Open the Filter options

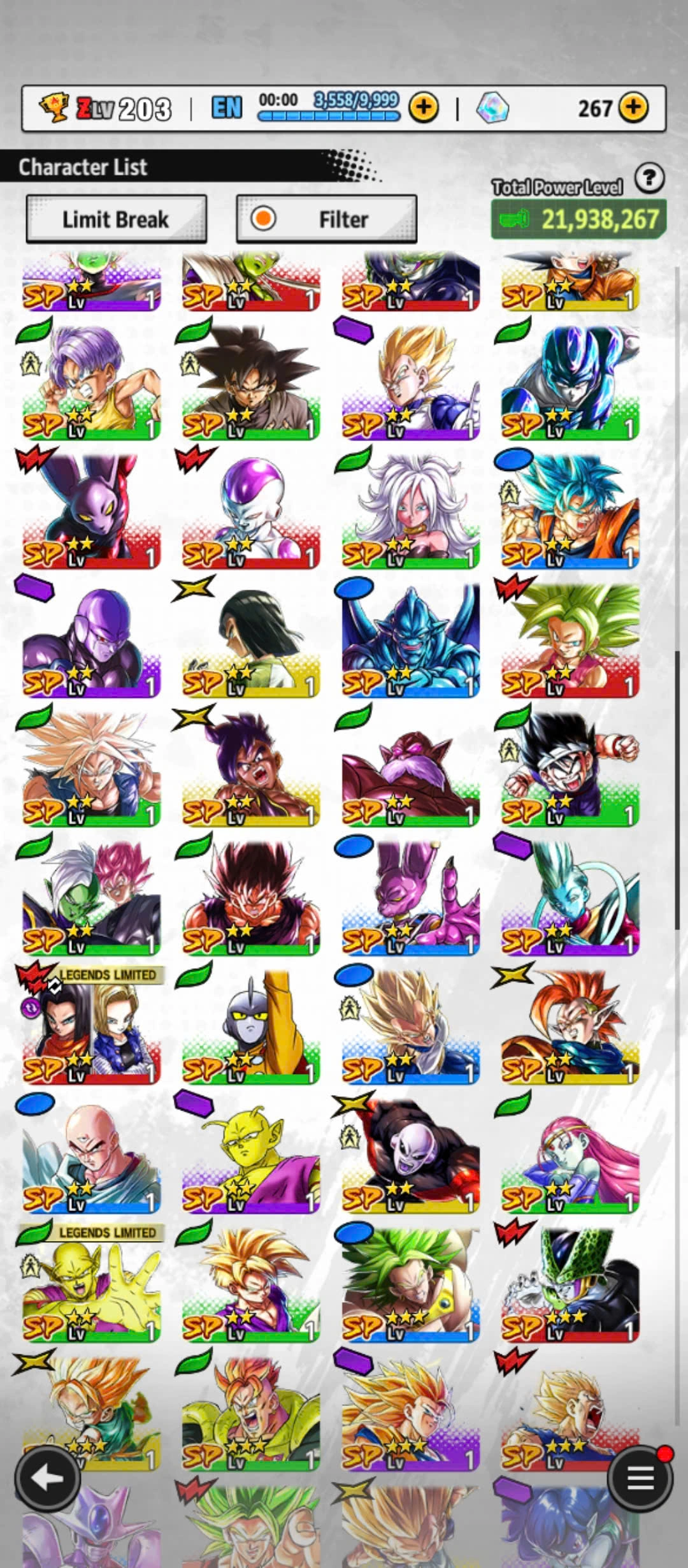click(x=326, y=219)
